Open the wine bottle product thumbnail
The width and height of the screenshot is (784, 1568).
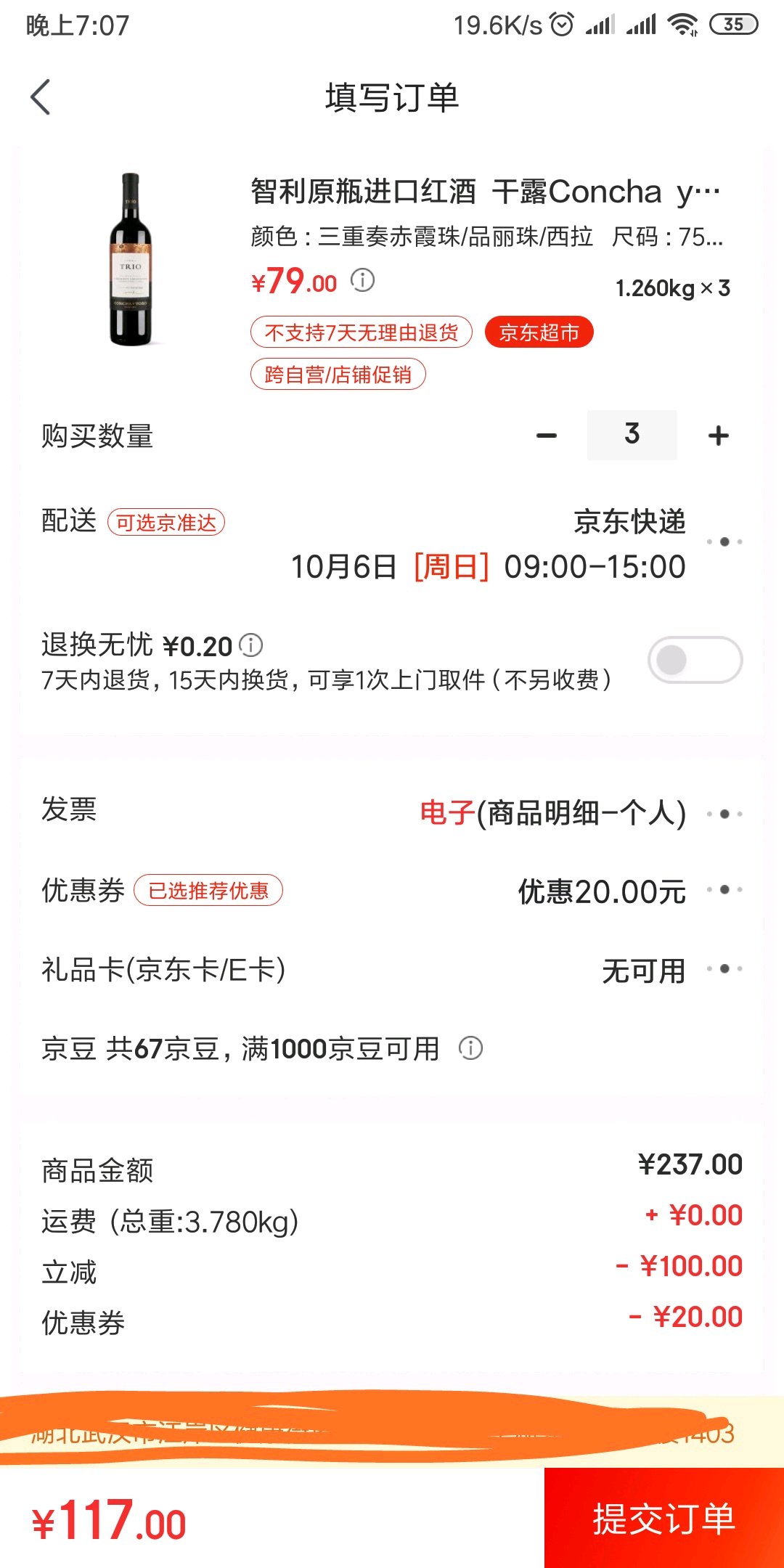click(131, 259)
